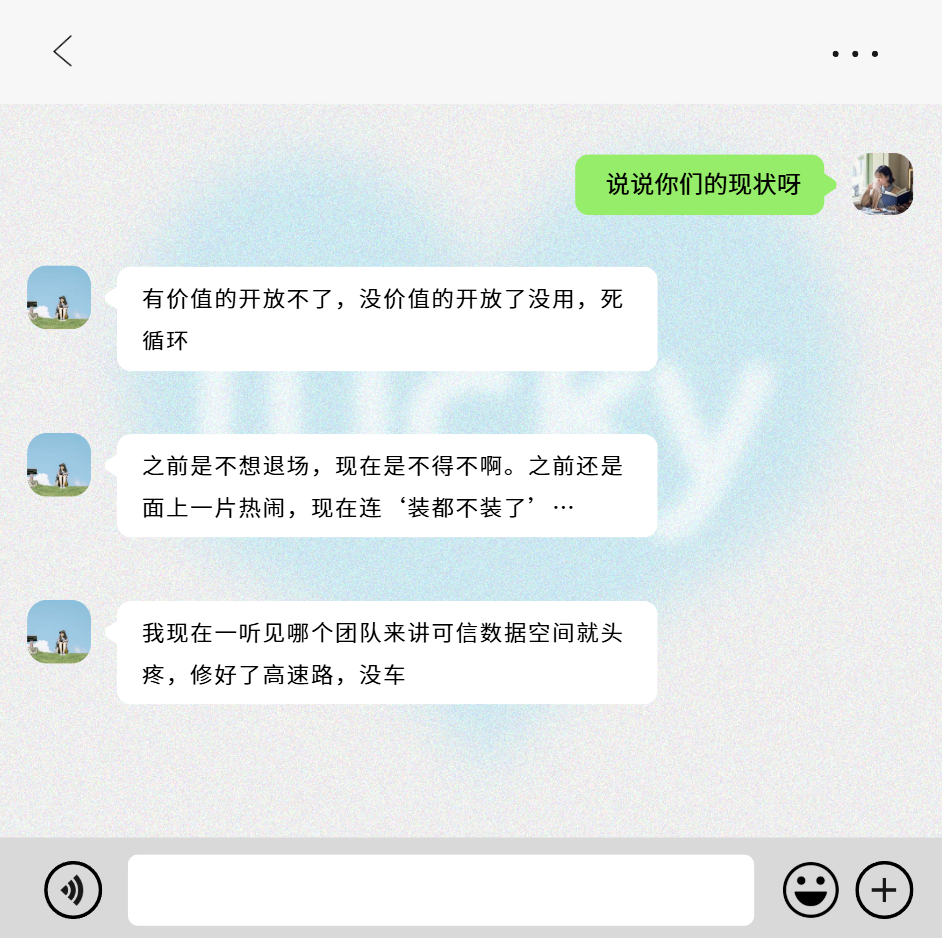Switch to voice message input

tap(73, 889)
